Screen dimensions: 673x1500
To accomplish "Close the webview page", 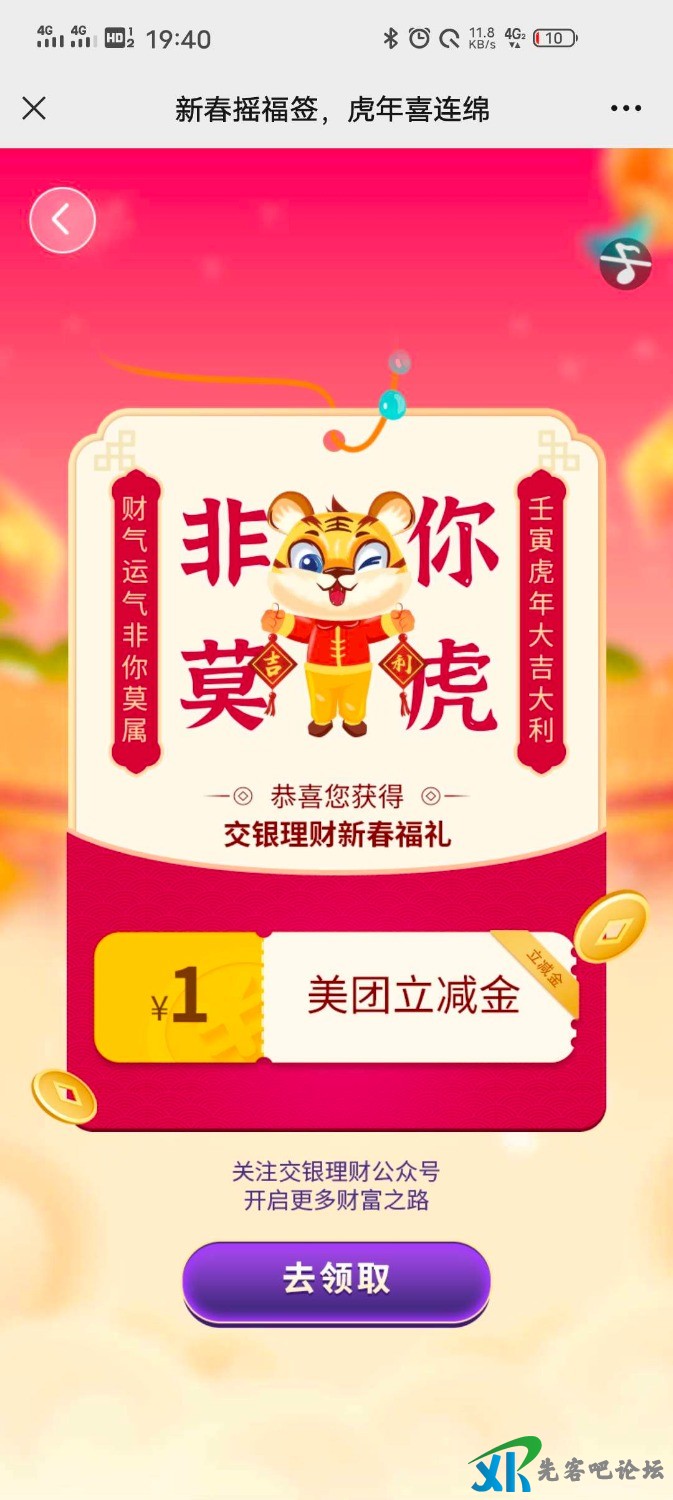I will (x=34, y=108).
